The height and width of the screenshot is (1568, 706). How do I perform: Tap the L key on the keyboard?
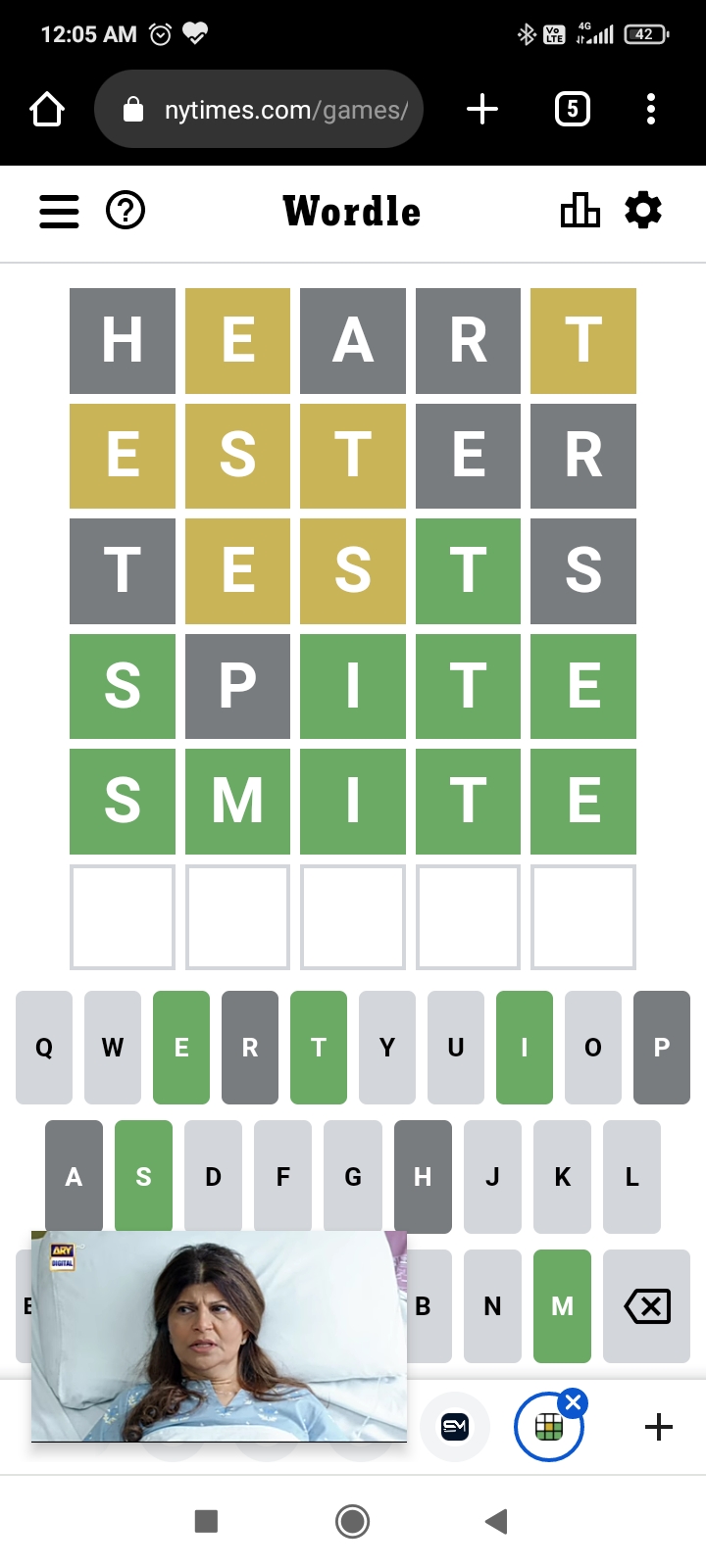pyautogui.click(x=631, y=1177)
